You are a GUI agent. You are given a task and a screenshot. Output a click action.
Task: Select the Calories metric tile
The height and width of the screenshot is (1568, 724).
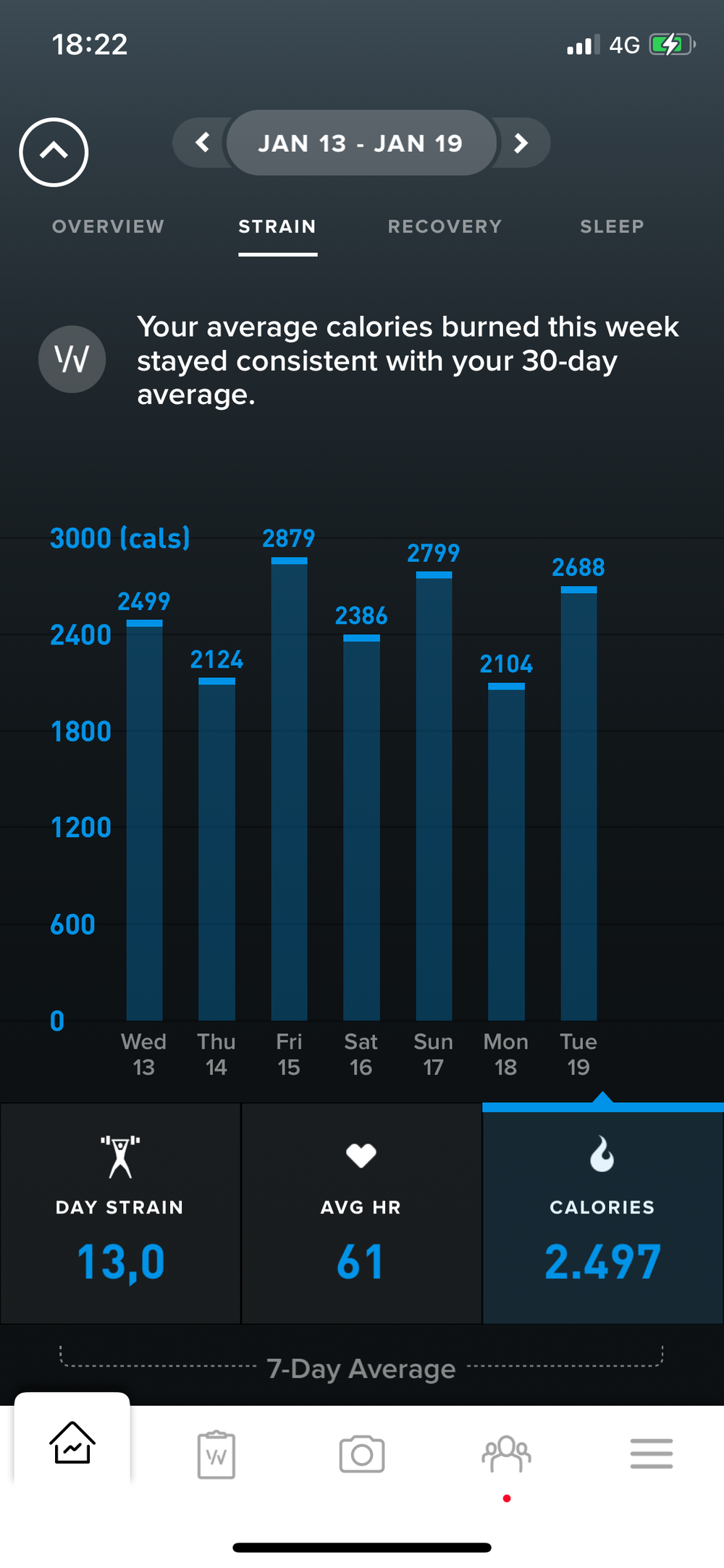click(602, 1214)
